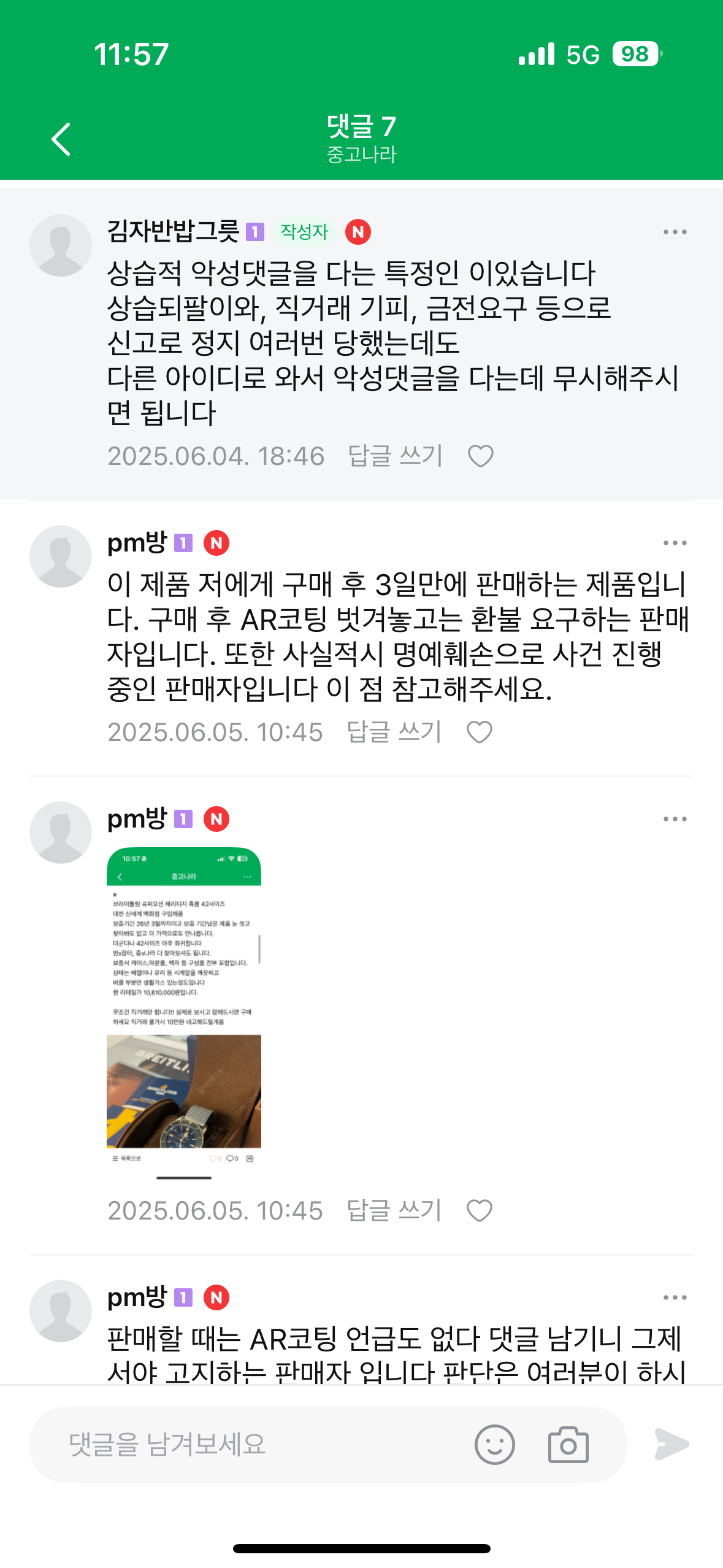The image size is (723, 1568).
Task: Like pm방's image comment
Action: tap(479, 1210)
